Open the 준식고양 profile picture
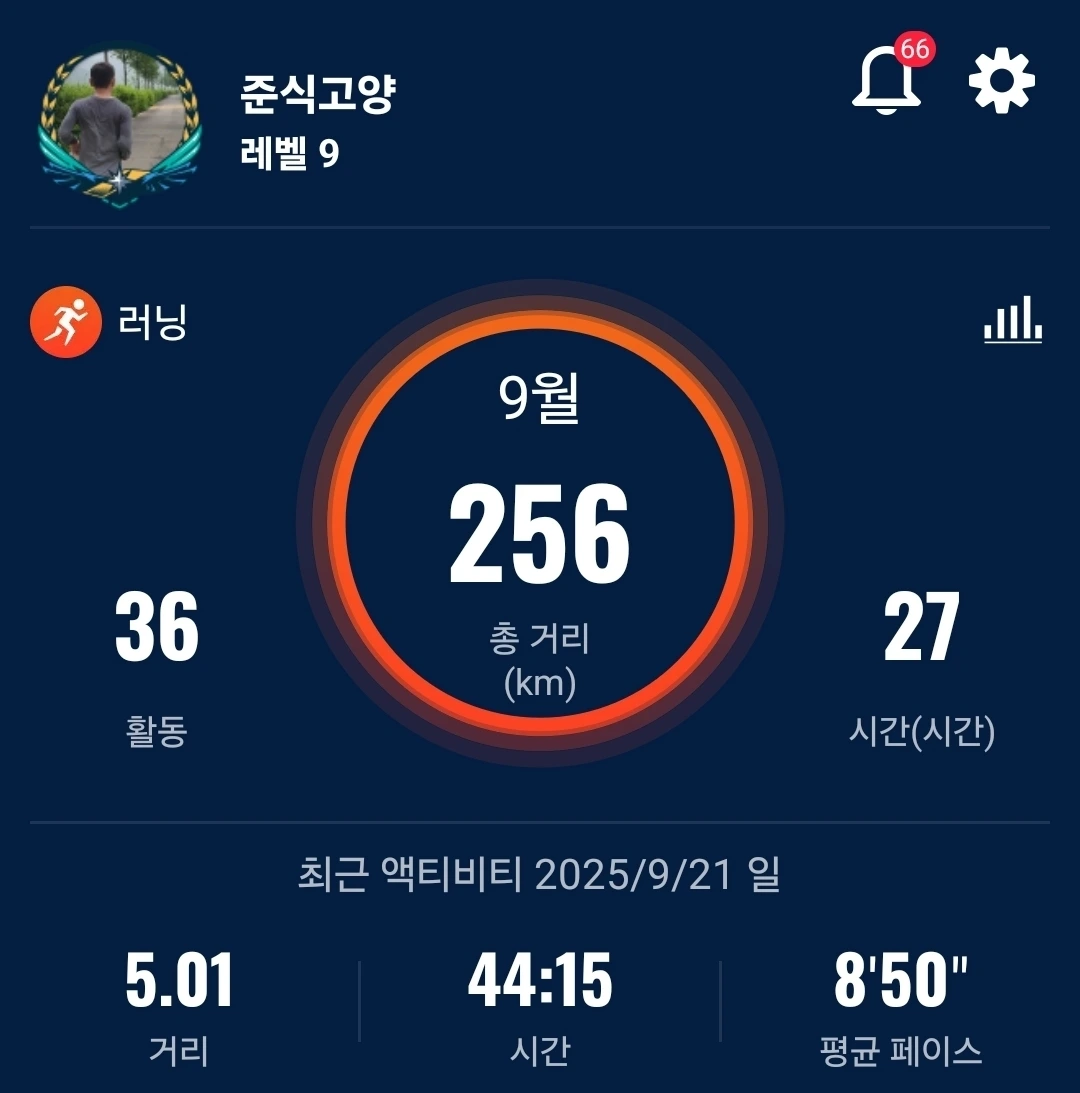 coord(118,126)
